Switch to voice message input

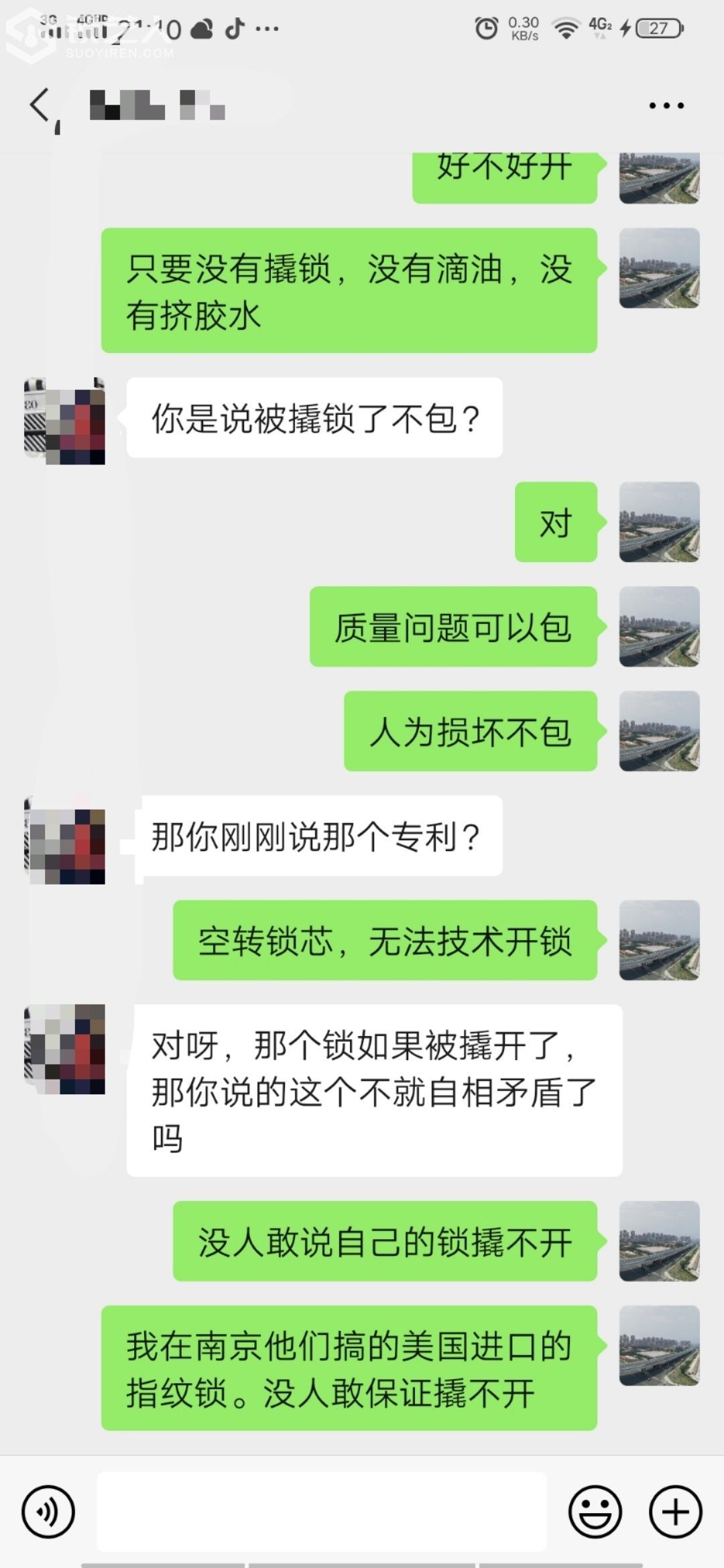pyautogui.click(x=48, y=1512)
